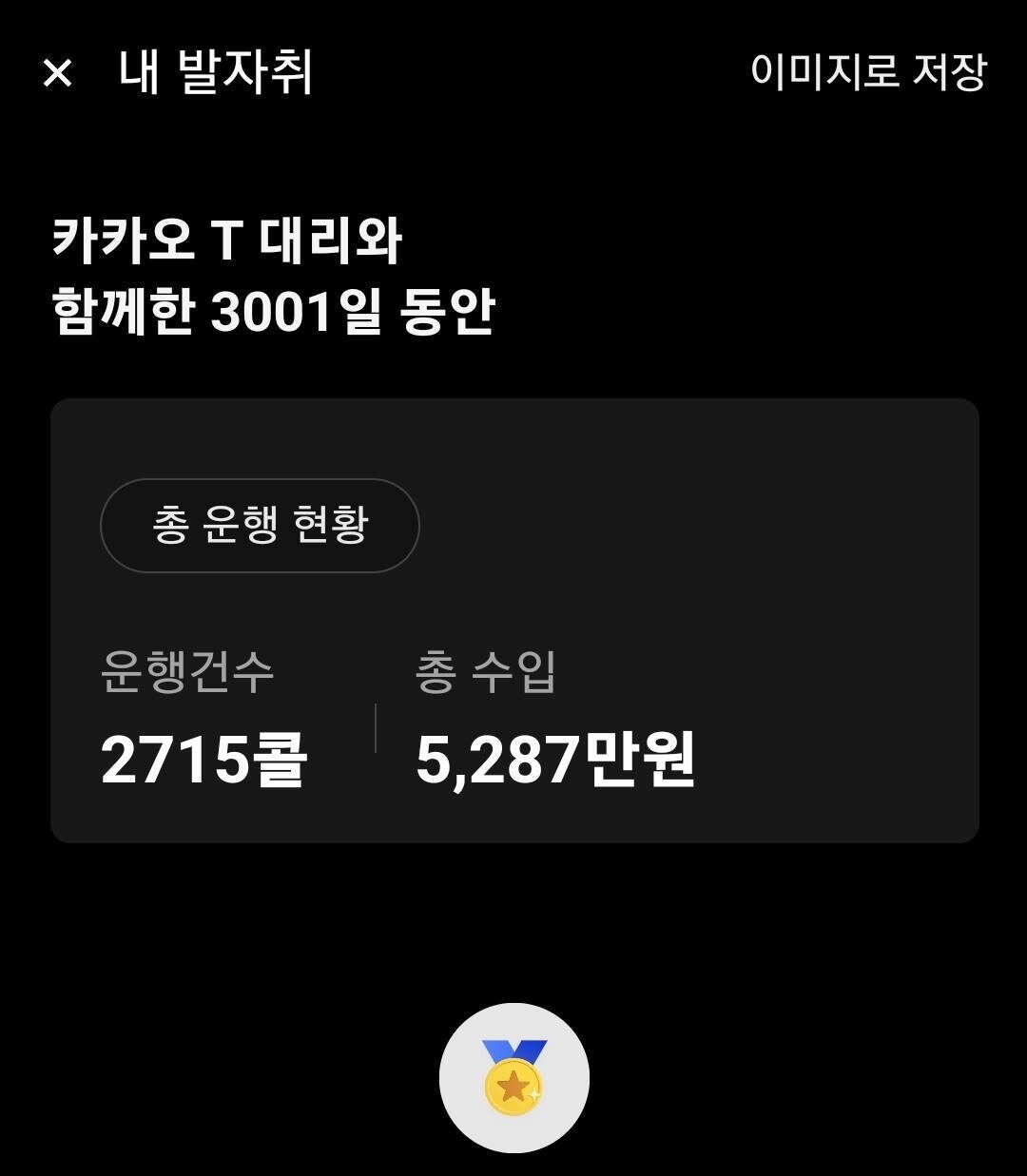The image size is (1027, 1176).
Task: Tap the dark stats card panel
Action: [x=513, y=618]
